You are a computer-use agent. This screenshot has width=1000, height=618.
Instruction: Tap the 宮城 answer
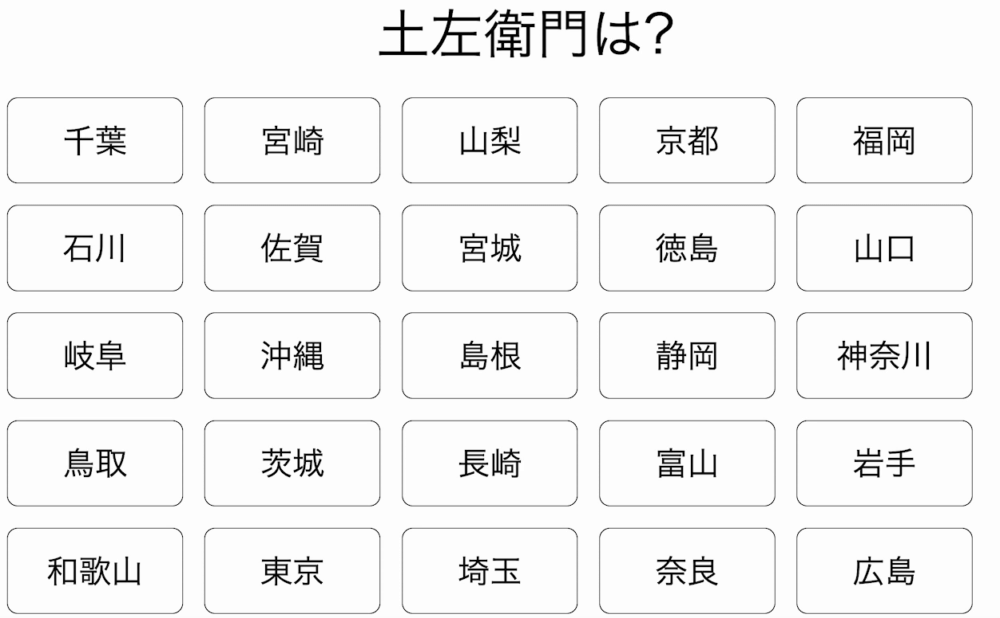[x=490, y=248]
